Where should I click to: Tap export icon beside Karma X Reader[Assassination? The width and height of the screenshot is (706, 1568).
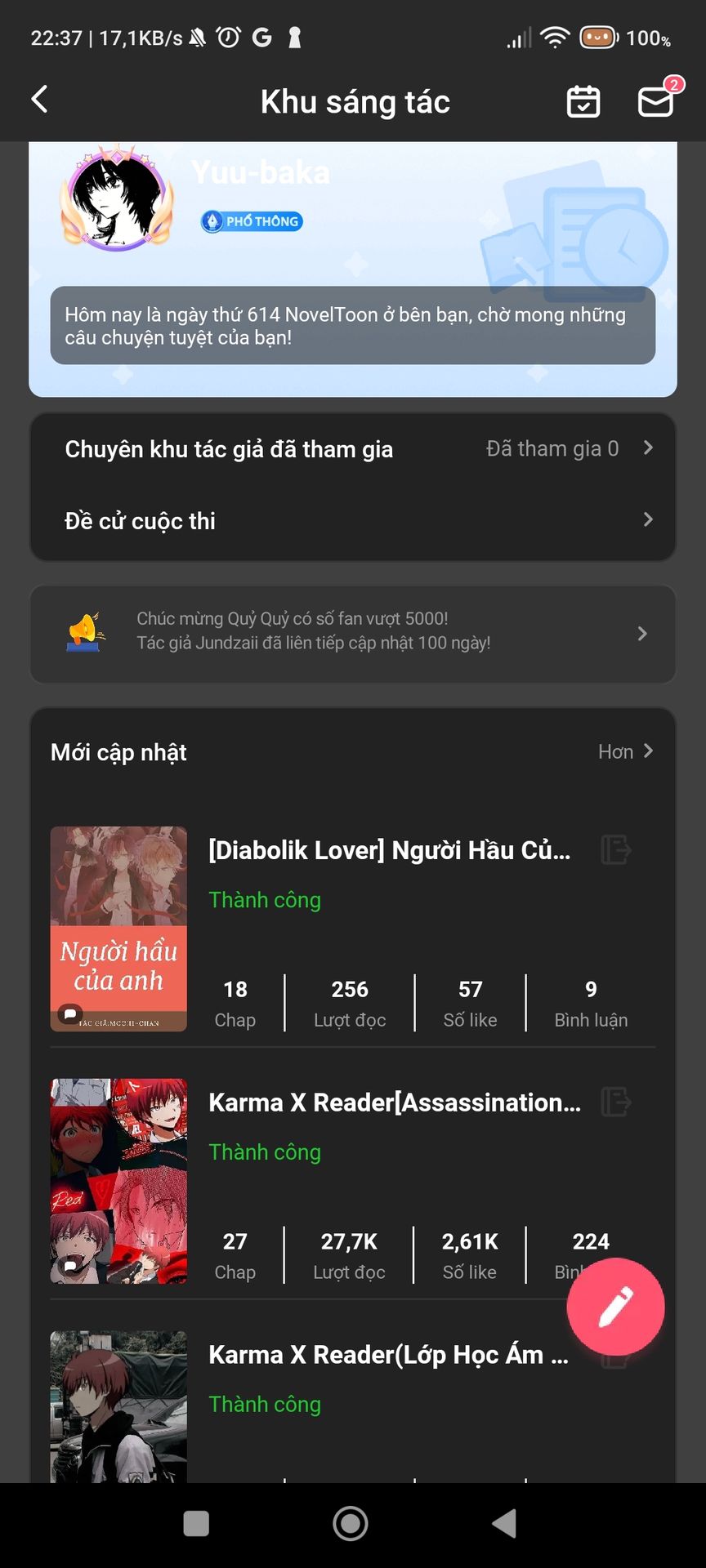coord(616,1102)
